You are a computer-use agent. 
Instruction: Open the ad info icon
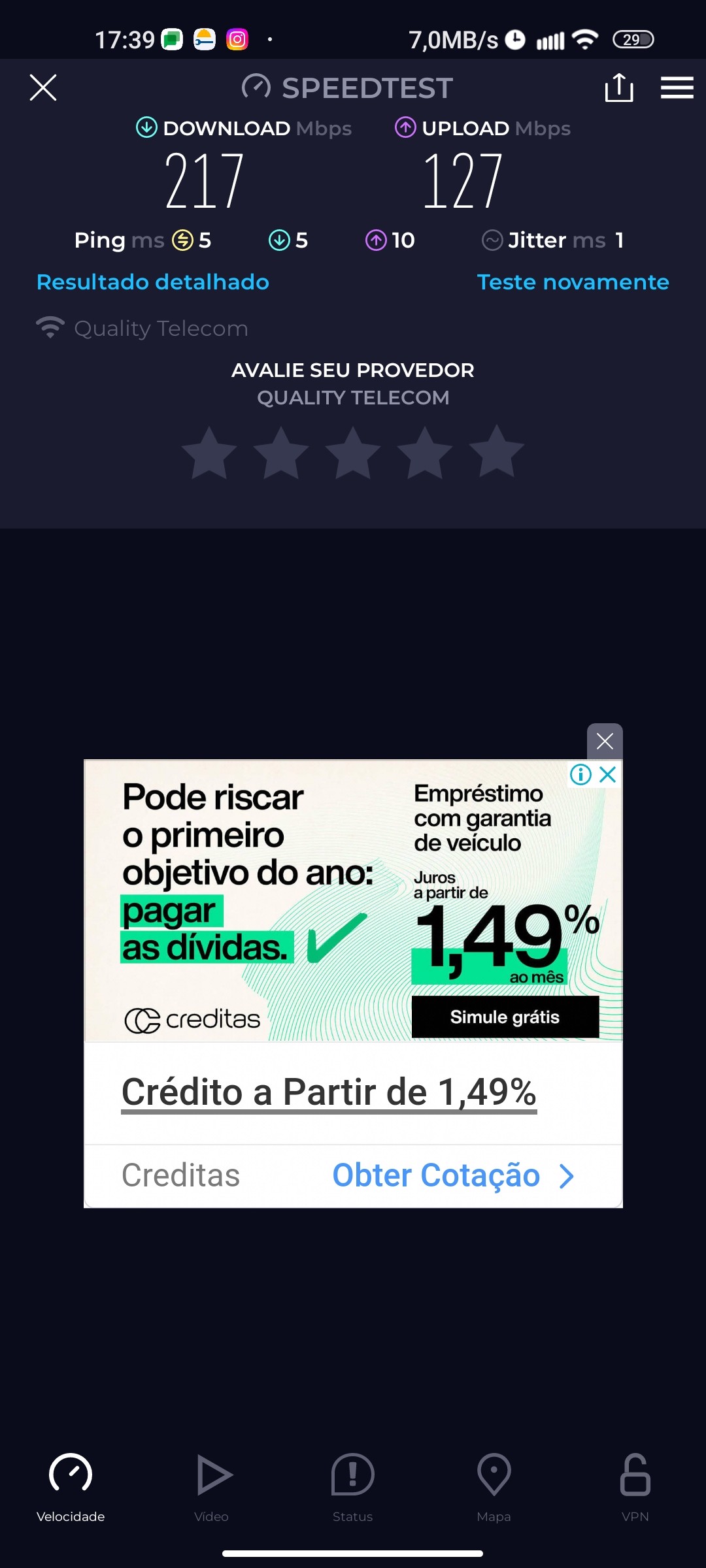tap(580, 775)
